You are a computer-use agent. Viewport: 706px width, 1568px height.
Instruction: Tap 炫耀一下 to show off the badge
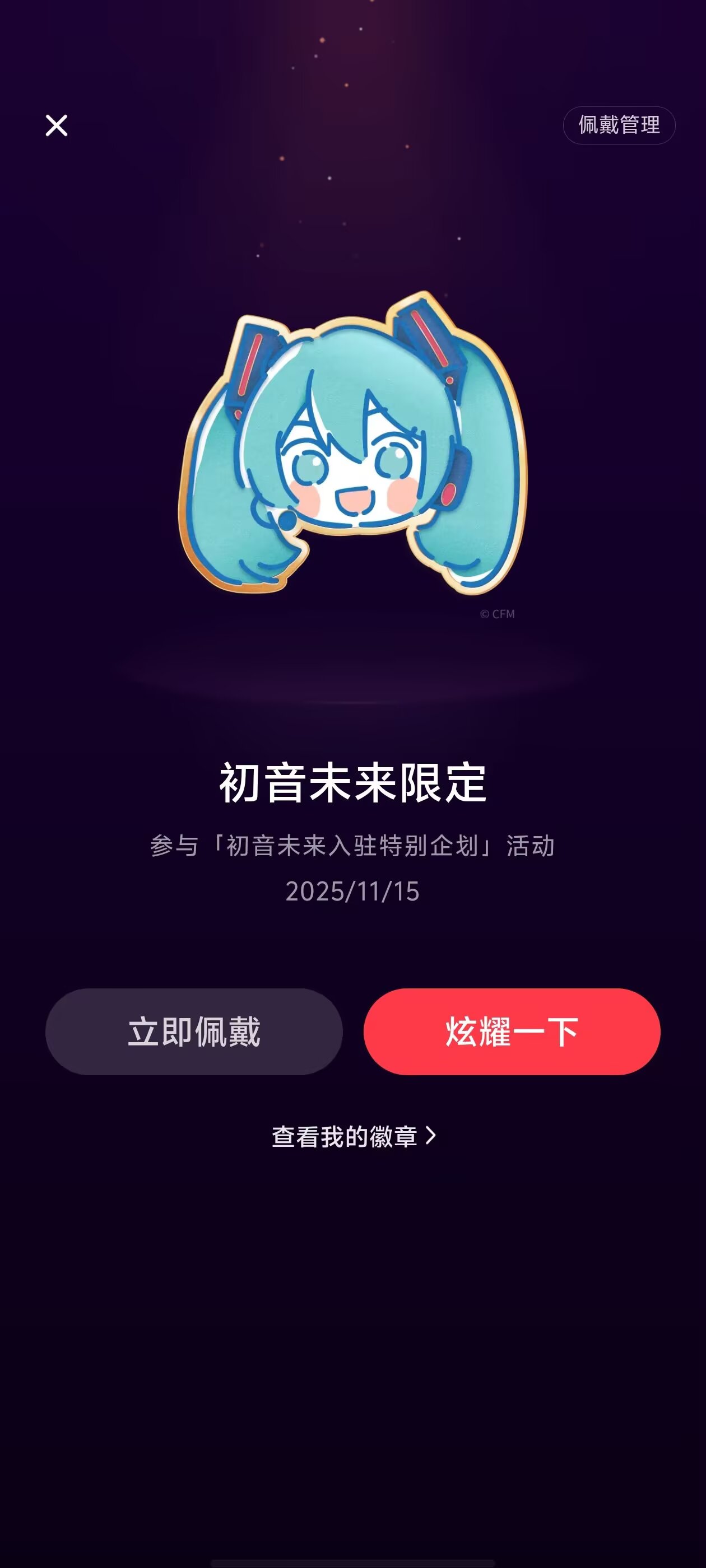512,1032
